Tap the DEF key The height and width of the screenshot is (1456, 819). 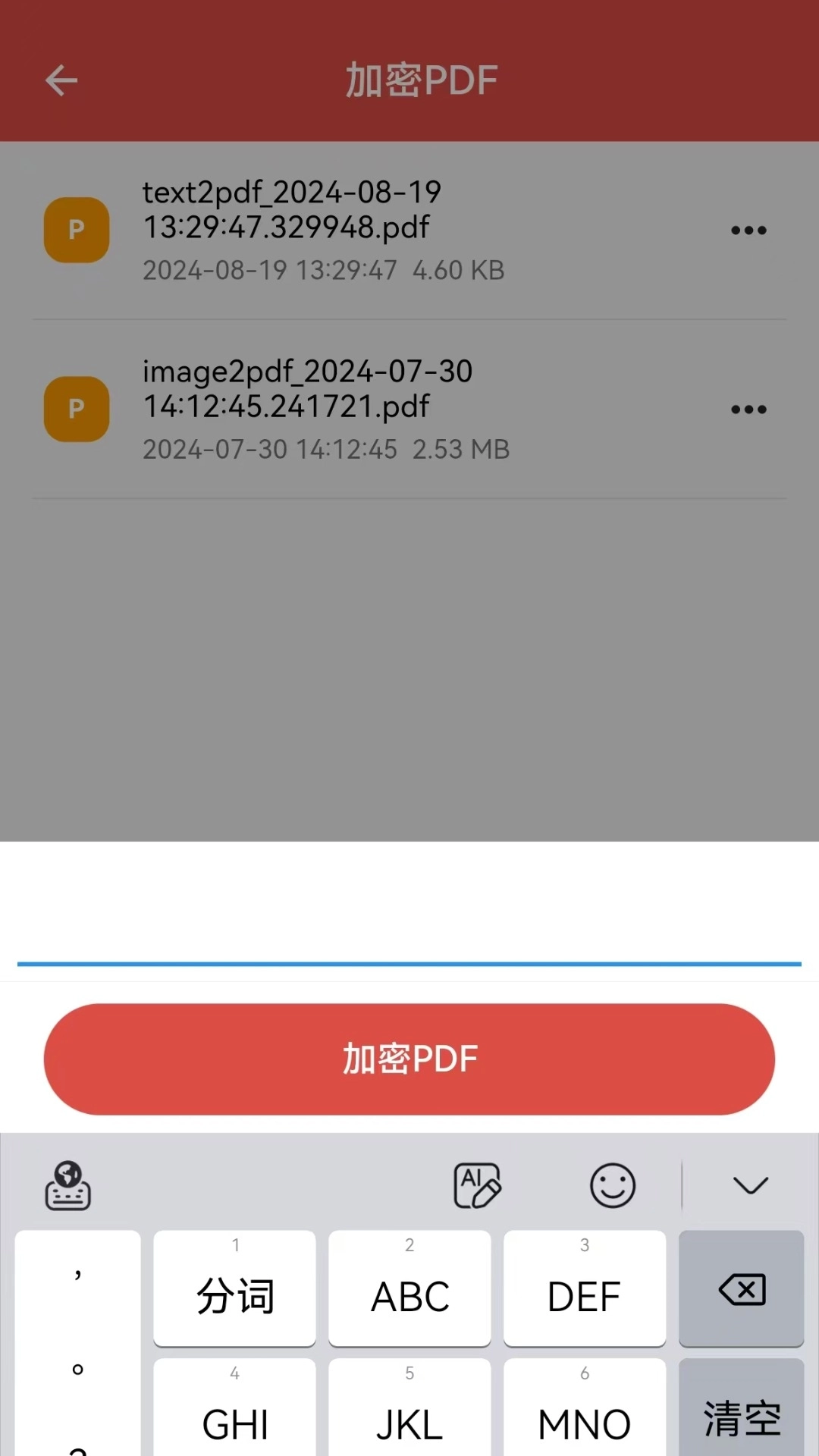tap(584, 1289)
